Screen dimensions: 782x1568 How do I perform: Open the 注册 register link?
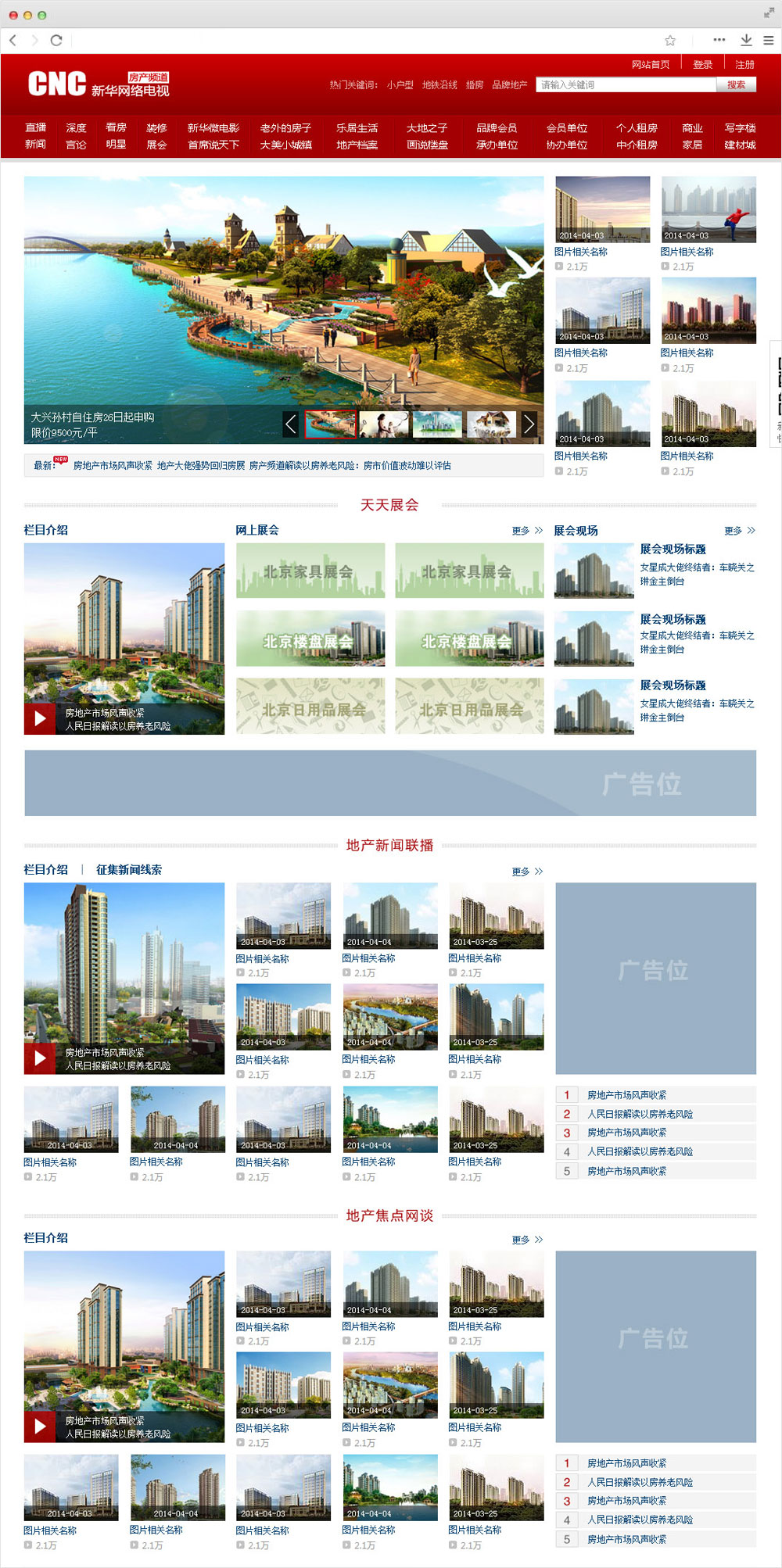click(x=744, y=64)
